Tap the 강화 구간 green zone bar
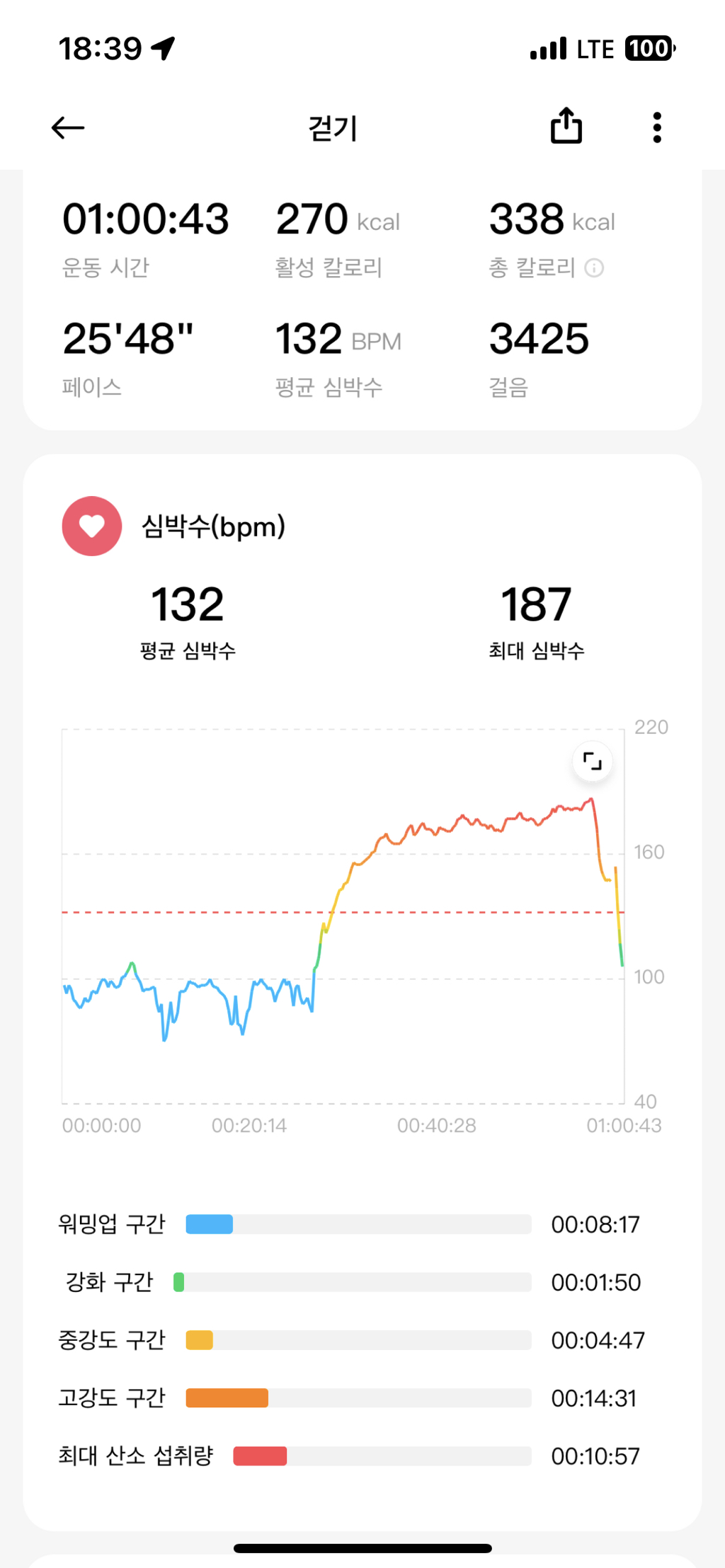725x1568 pixels. tap(180, 1281)
